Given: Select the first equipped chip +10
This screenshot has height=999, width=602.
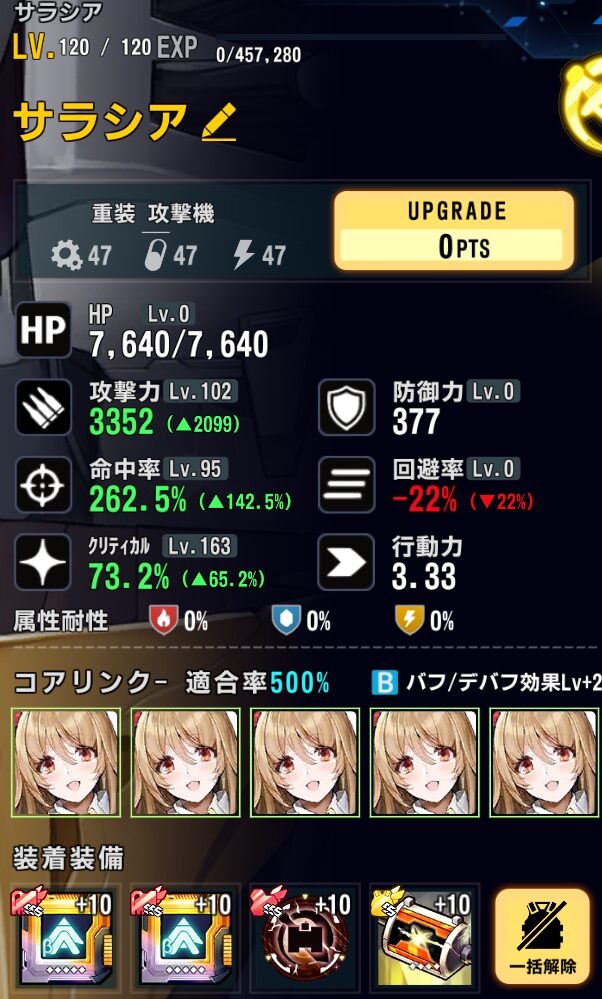Looking at the screenshot, I should (x=64, y=937).
